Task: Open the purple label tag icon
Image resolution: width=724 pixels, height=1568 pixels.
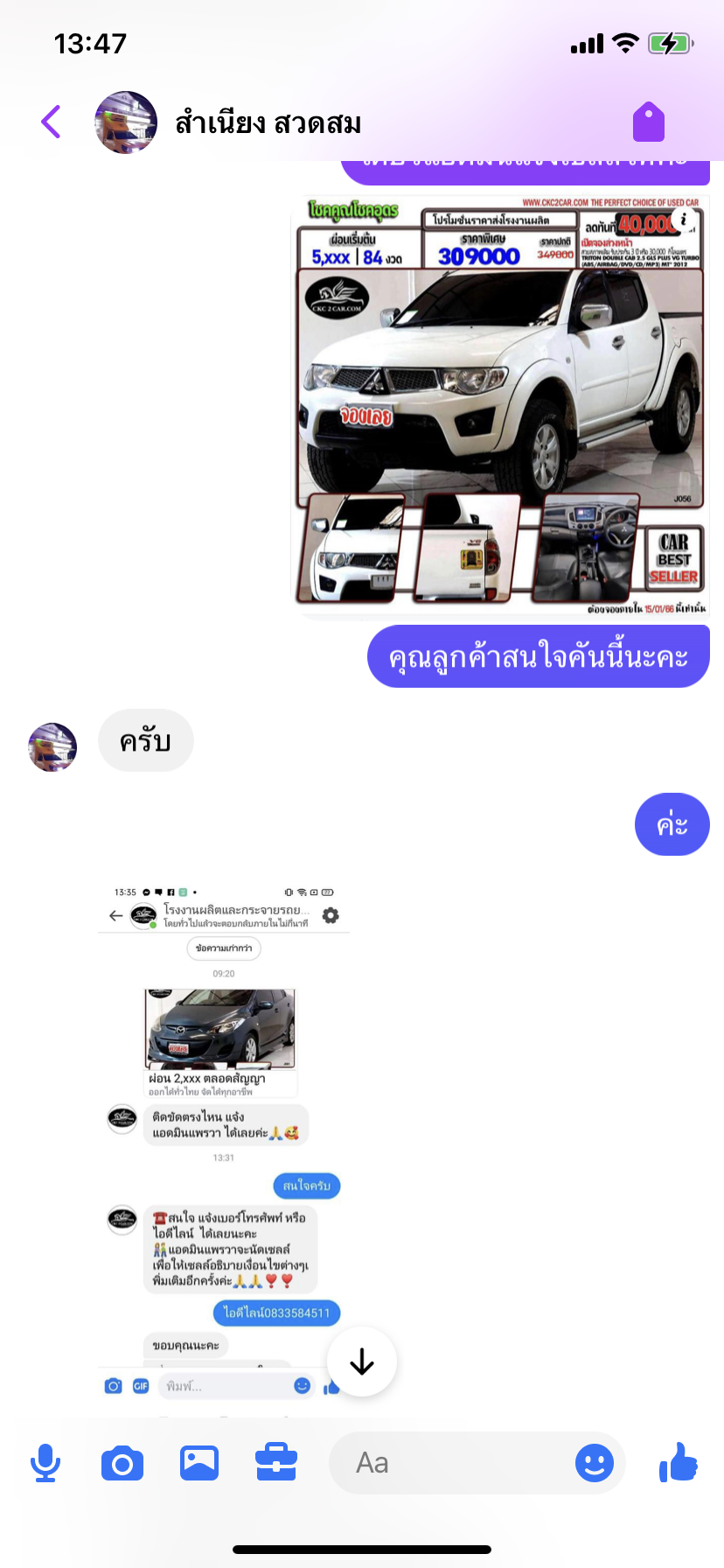Action: click(649, 122)
